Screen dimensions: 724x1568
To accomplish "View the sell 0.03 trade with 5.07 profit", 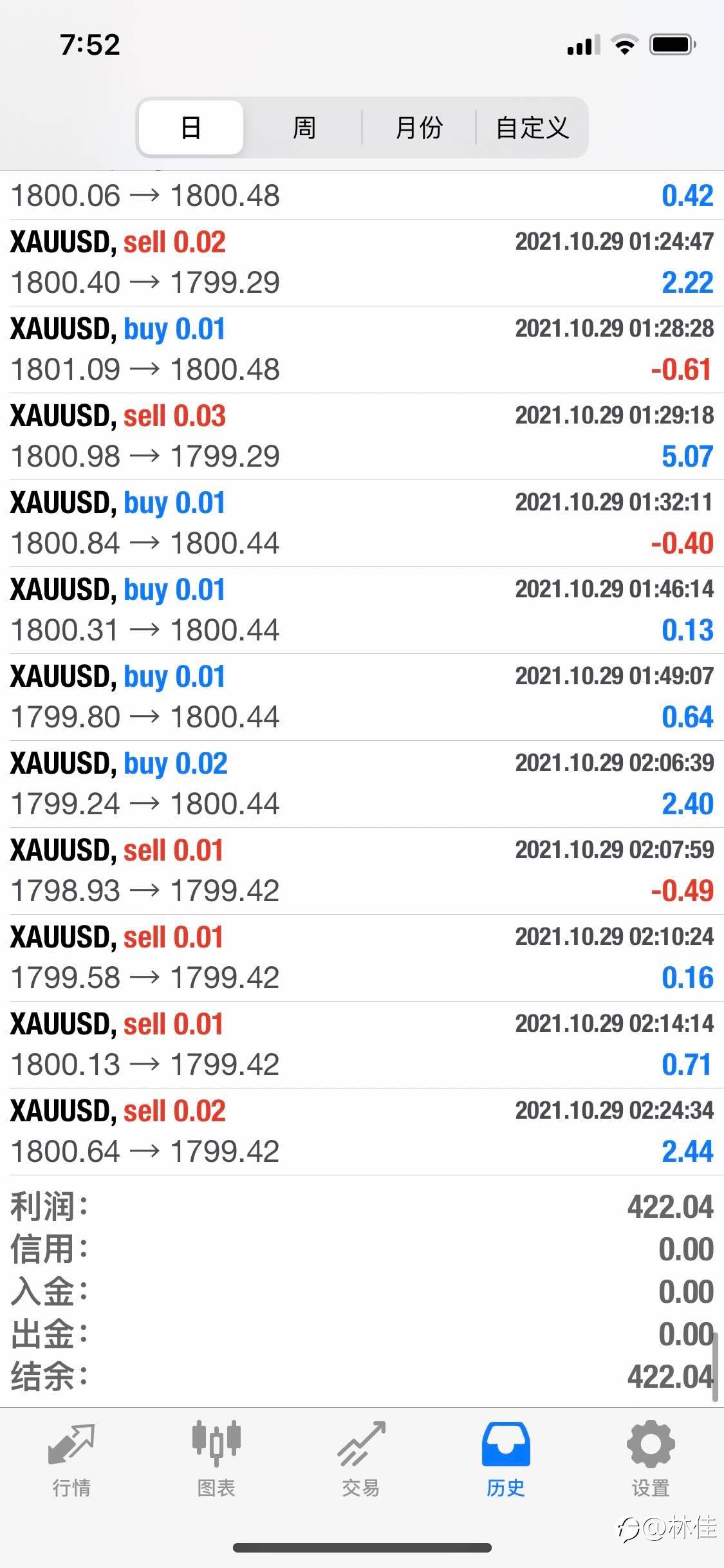I will point(362,436).
